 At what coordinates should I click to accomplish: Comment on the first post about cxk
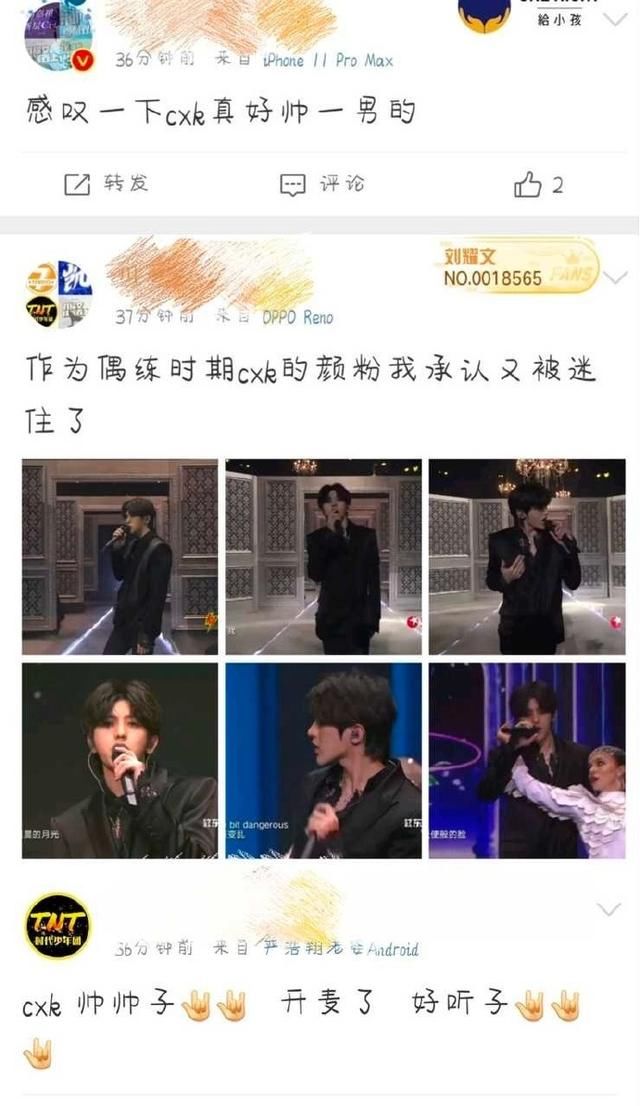click(322, 184)
